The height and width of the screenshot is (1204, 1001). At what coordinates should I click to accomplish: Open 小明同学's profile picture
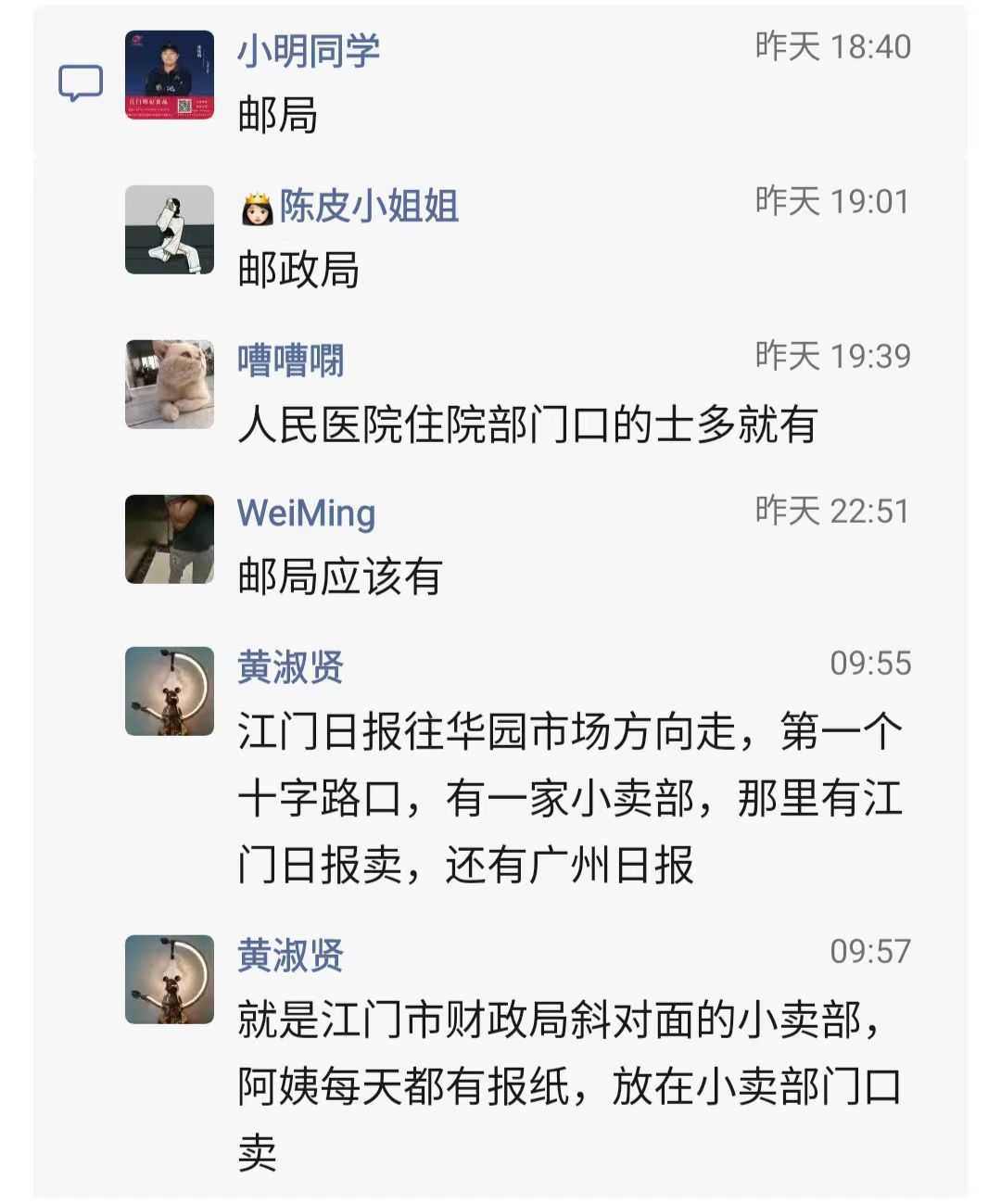point(170,75)
